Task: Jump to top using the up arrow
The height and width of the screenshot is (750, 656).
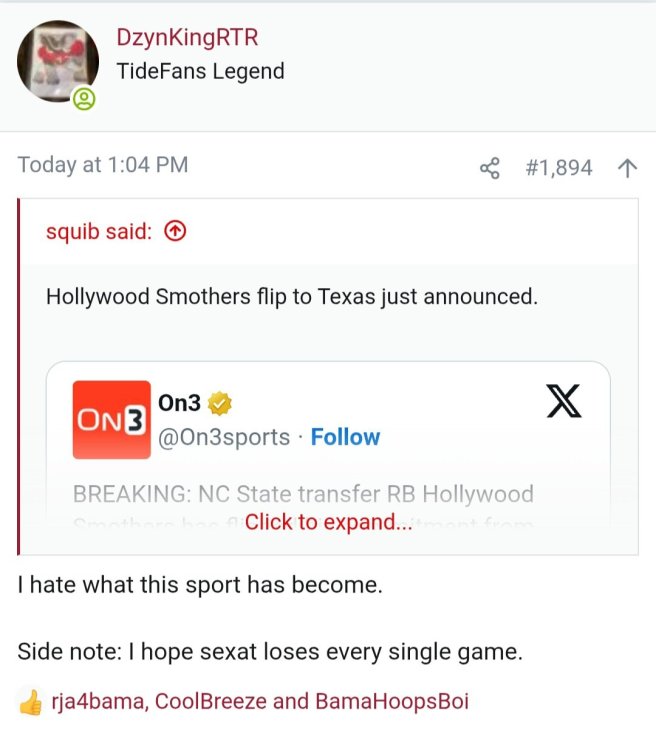Action: (x=627, y=168)
